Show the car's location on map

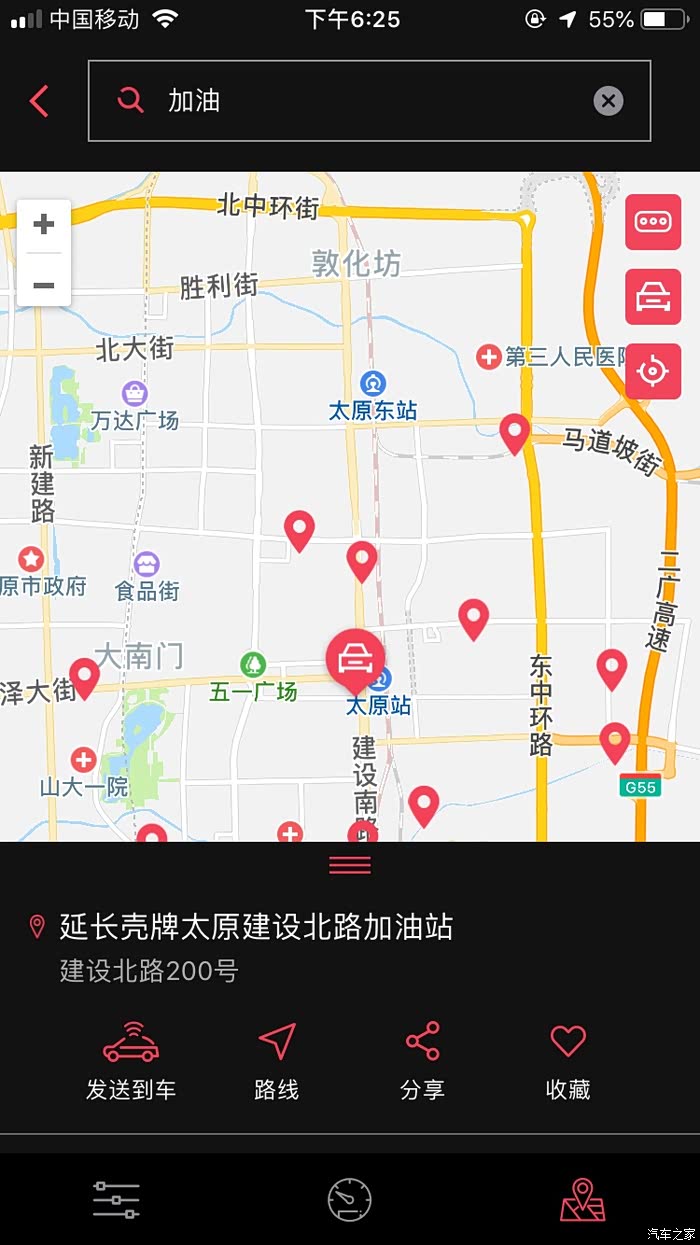click(653, 297)
